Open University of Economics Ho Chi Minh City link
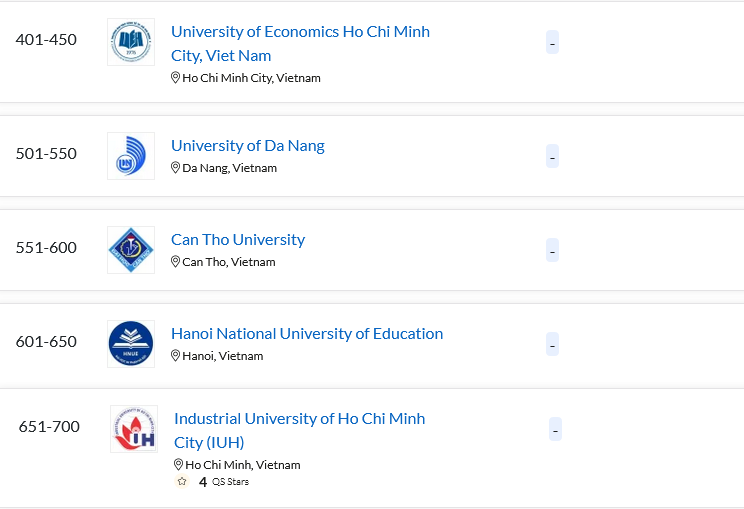The height and width of the screenshot is (509, 744). click(300, 32)
